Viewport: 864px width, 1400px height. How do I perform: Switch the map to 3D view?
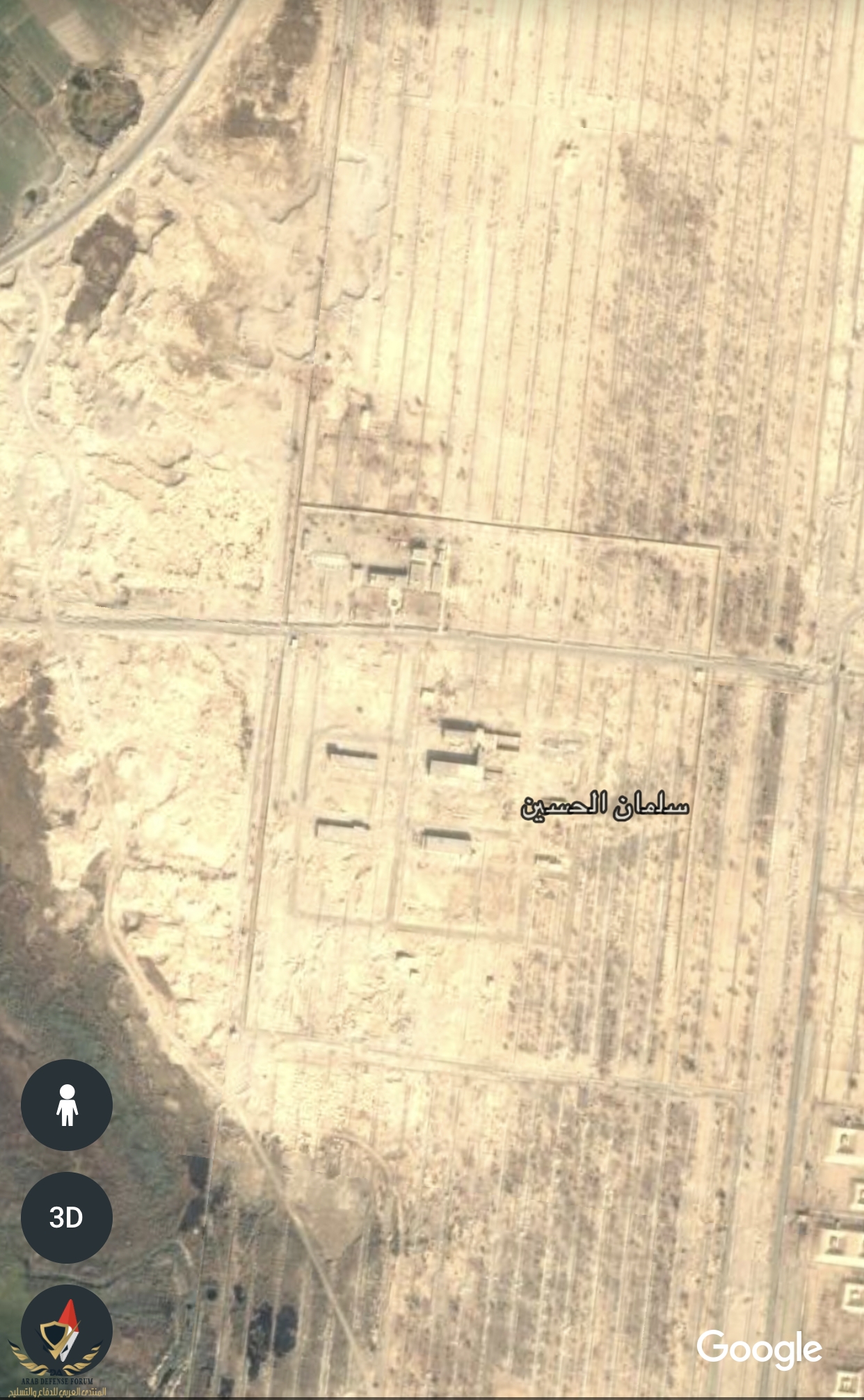[x=67, y=1217]
